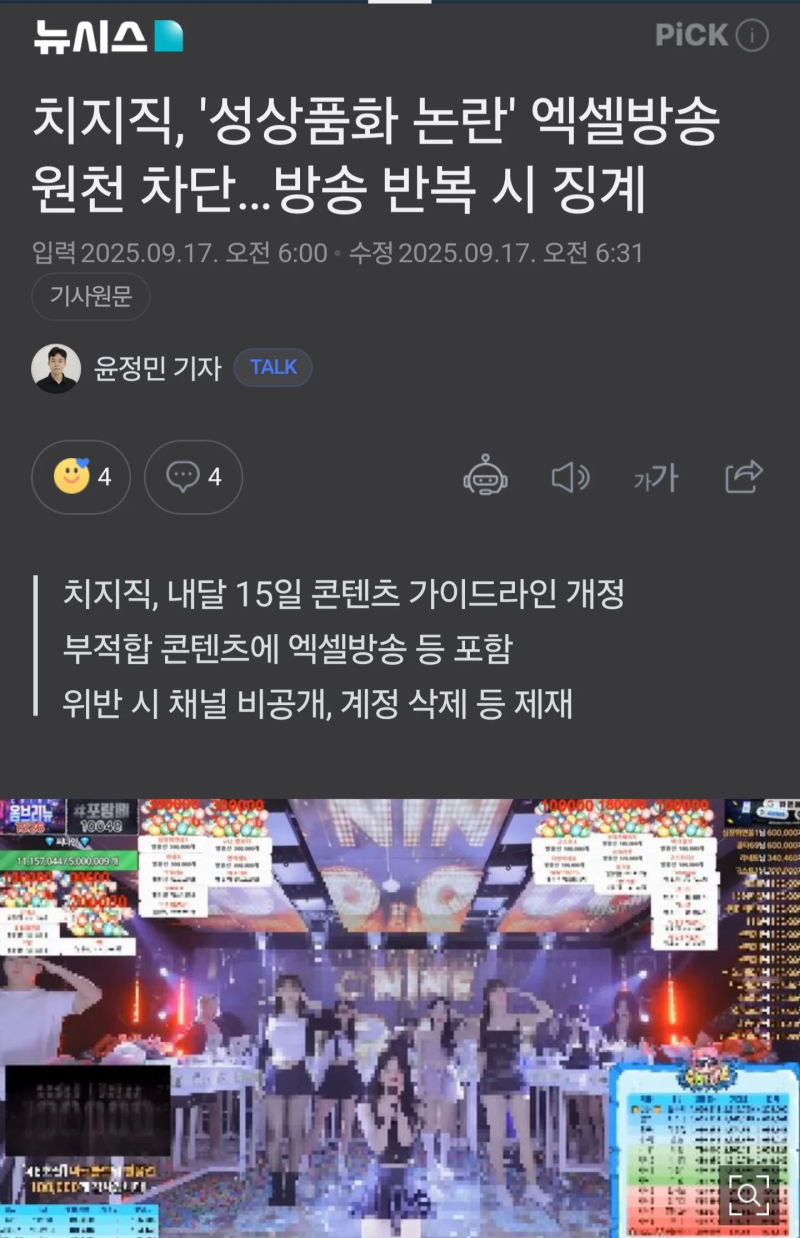Open the PiCK info icon
800x1238 pixels.
[752, 36]
